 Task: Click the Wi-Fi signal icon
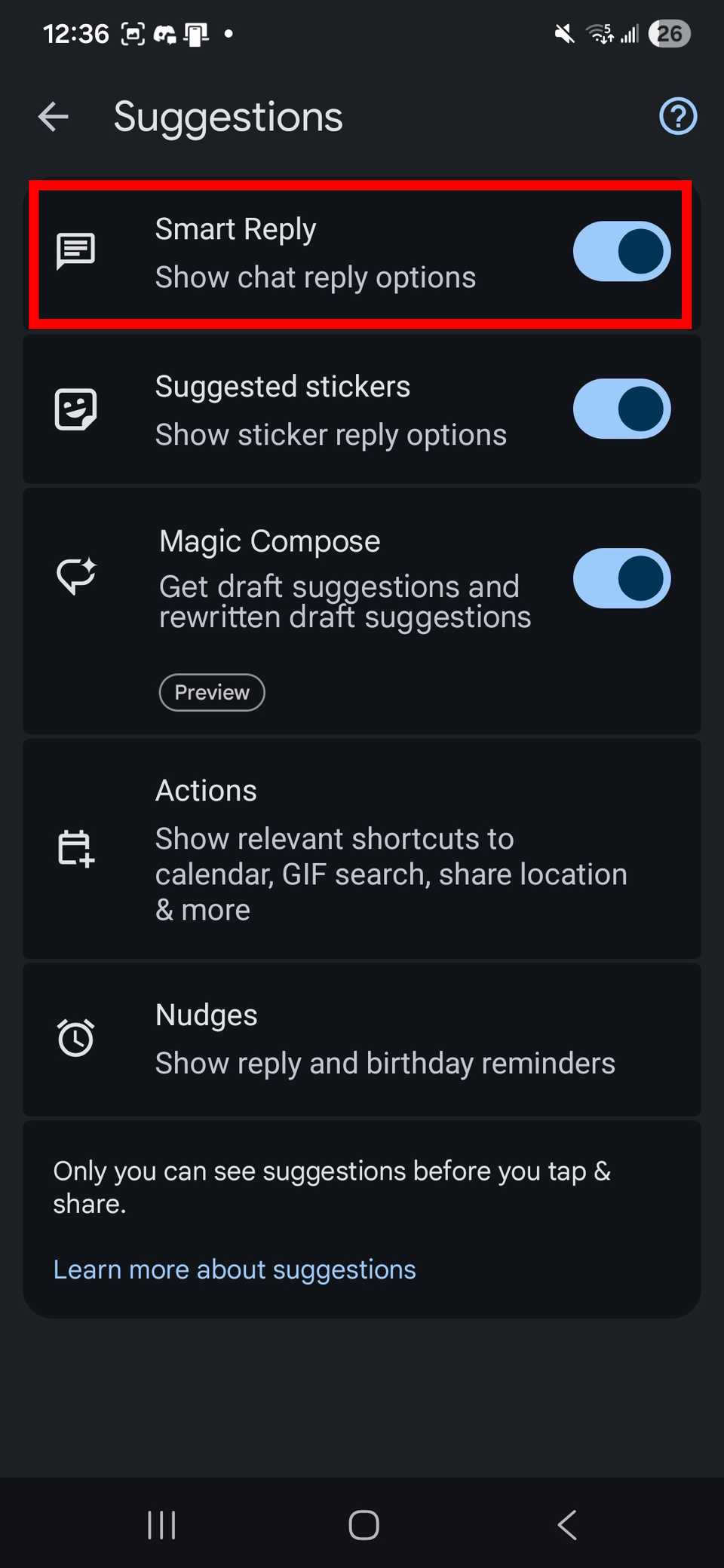click(598, 32)
